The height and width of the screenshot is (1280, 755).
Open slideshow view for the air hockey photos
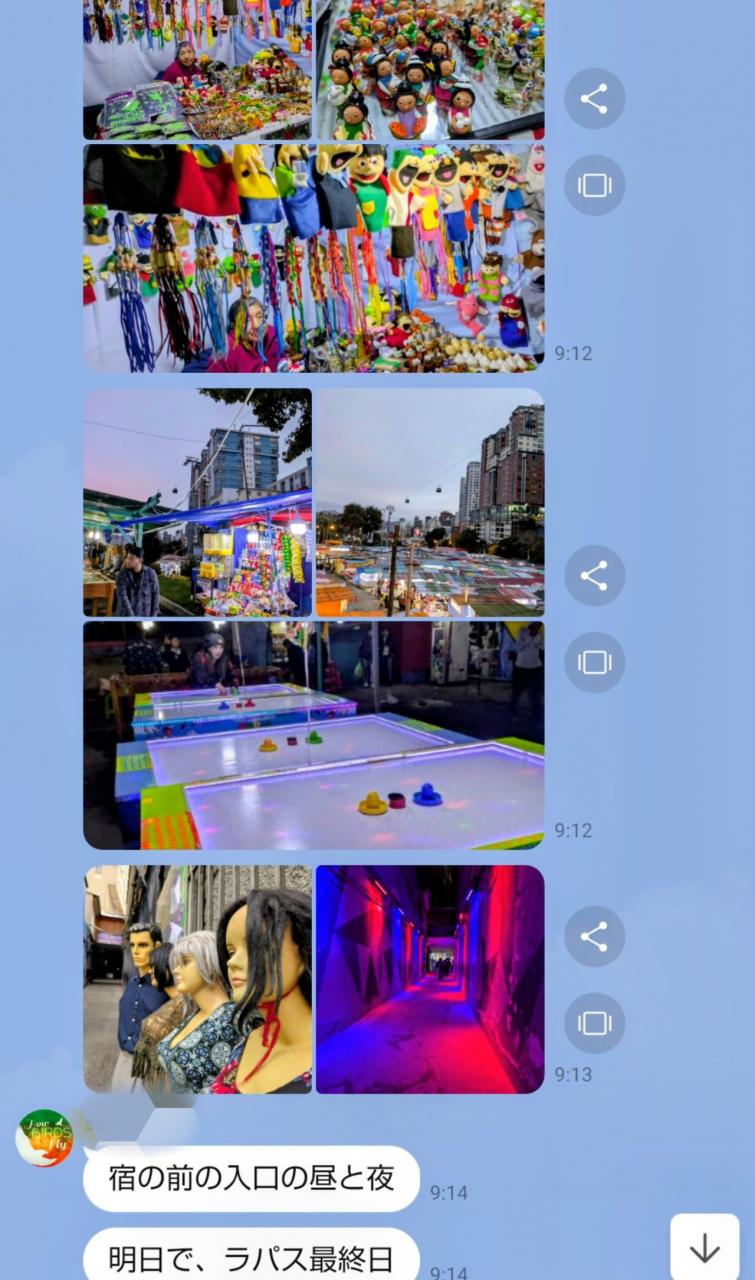(x=594, y=662)
